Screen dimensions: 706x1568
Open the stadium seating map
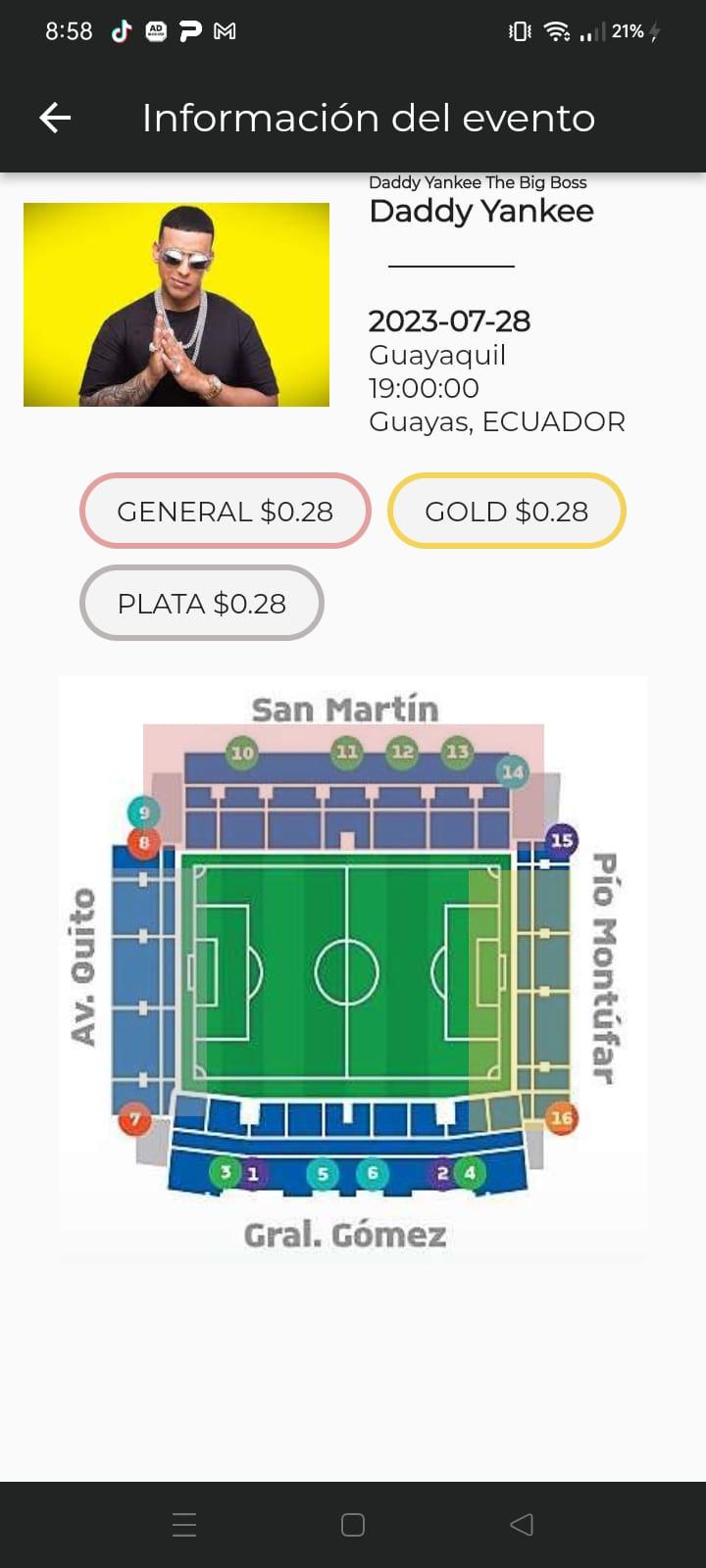point(353,968)
